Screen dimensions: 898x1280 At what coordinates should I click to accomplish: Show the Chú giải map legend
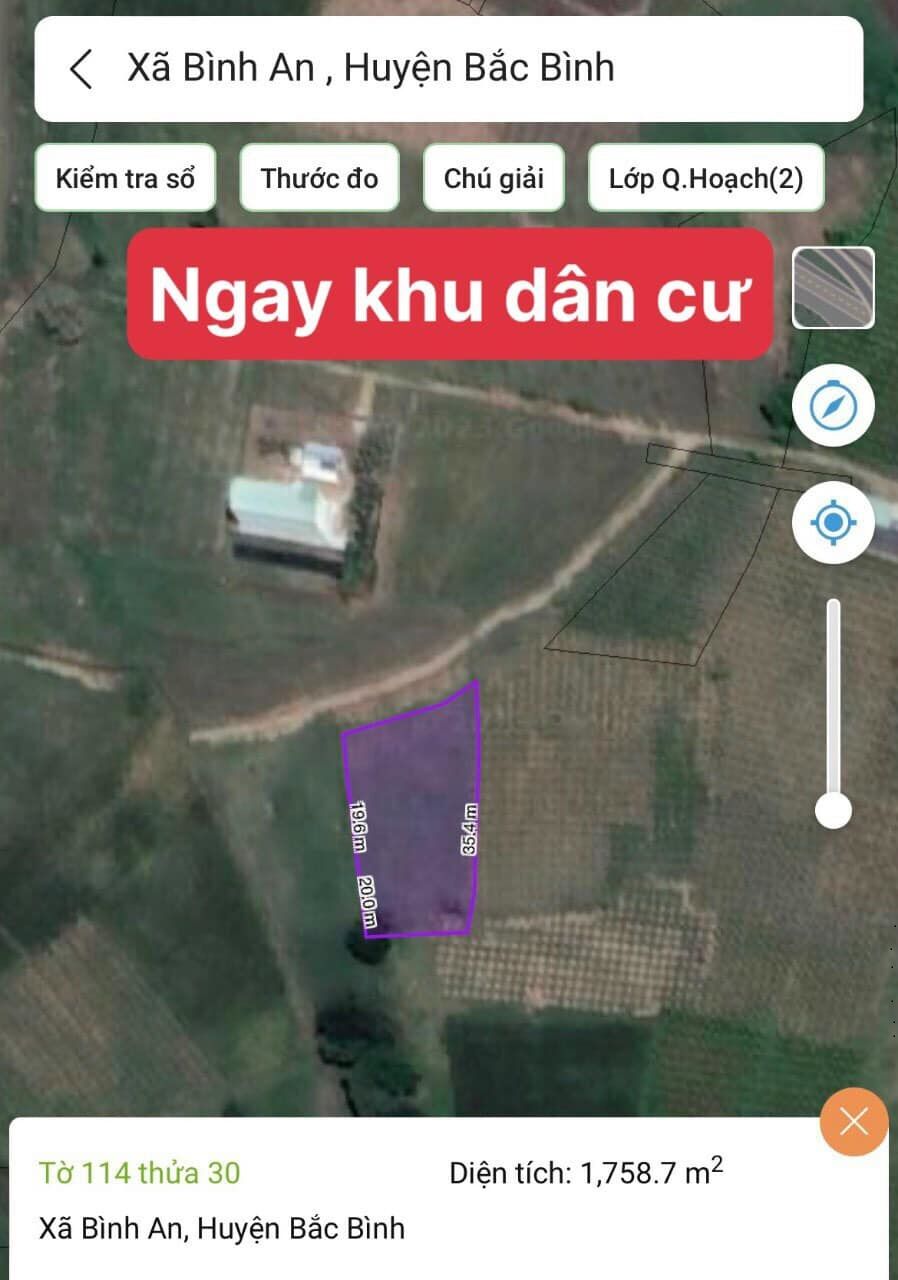point(494,178)
